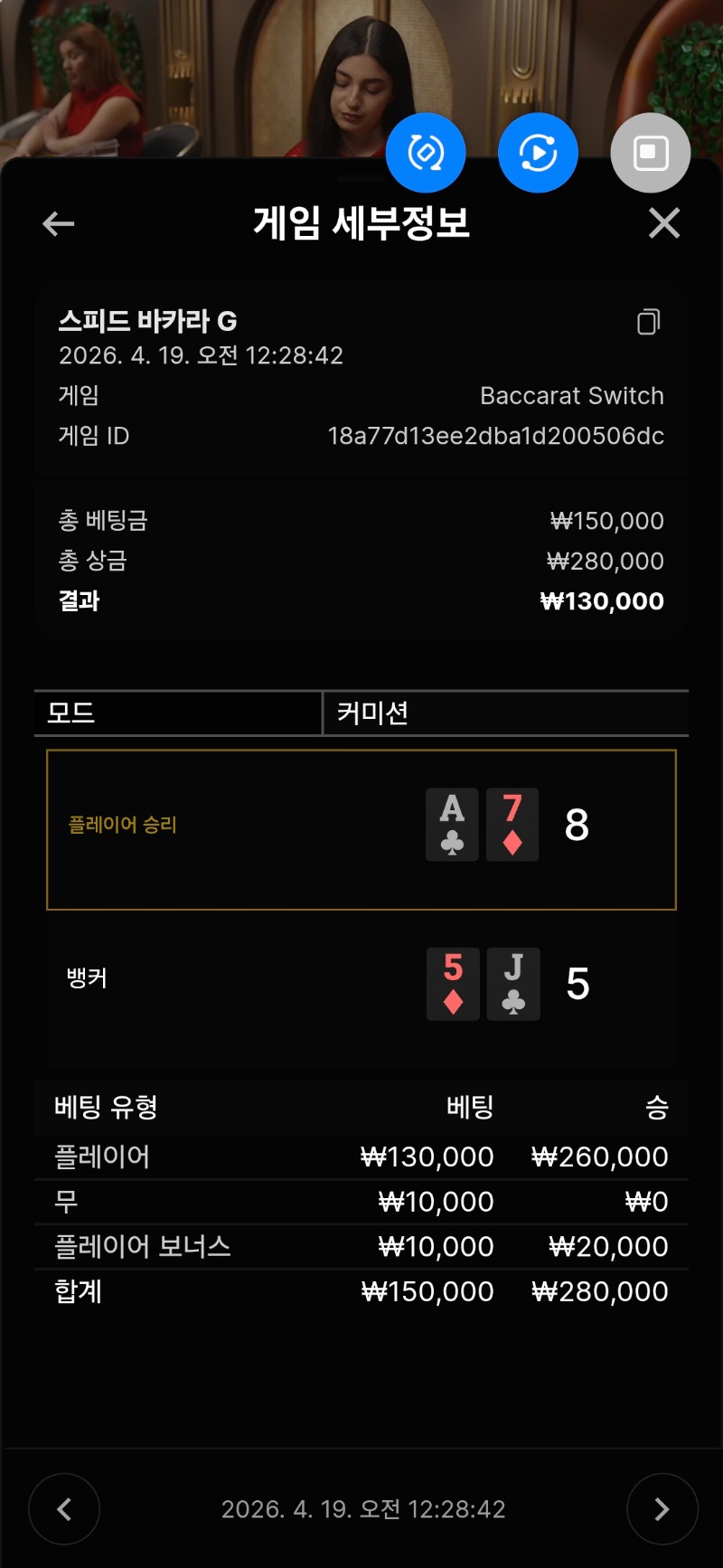The width and height of the screenshot is (723, 1568).
Task: Go to the previous game record
Action: (64, 1508)
